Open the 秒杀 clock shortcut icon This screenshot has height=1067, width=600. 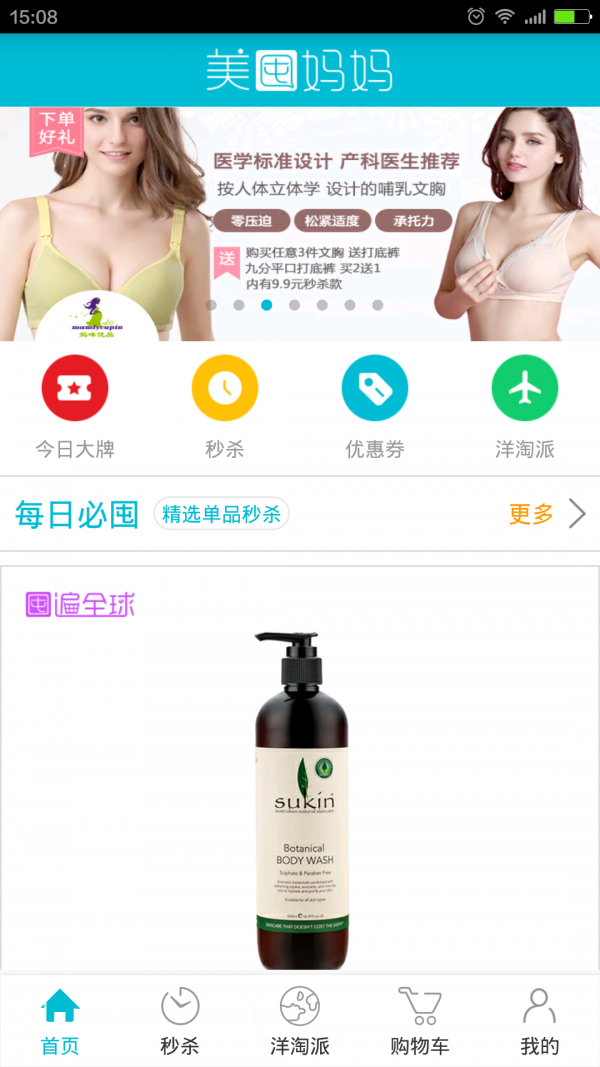click(225, 388)
